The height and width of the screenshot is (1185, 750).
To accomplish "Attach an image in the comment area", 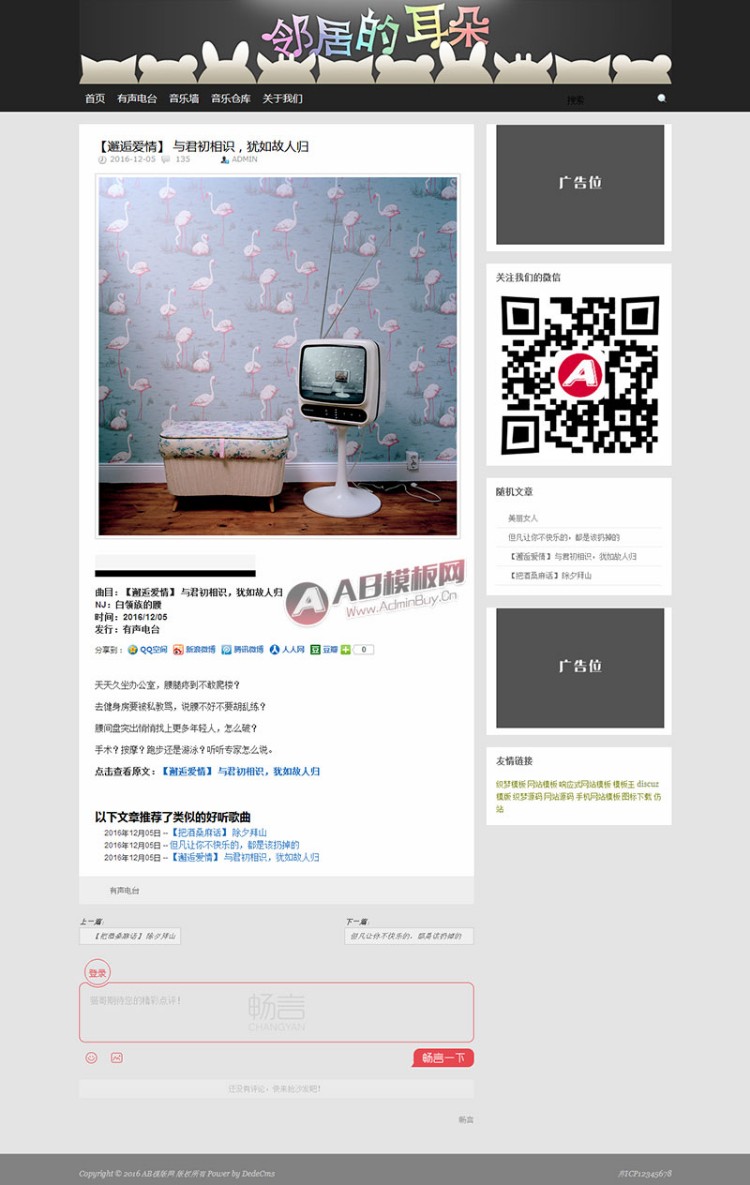I will (115, 1057).
